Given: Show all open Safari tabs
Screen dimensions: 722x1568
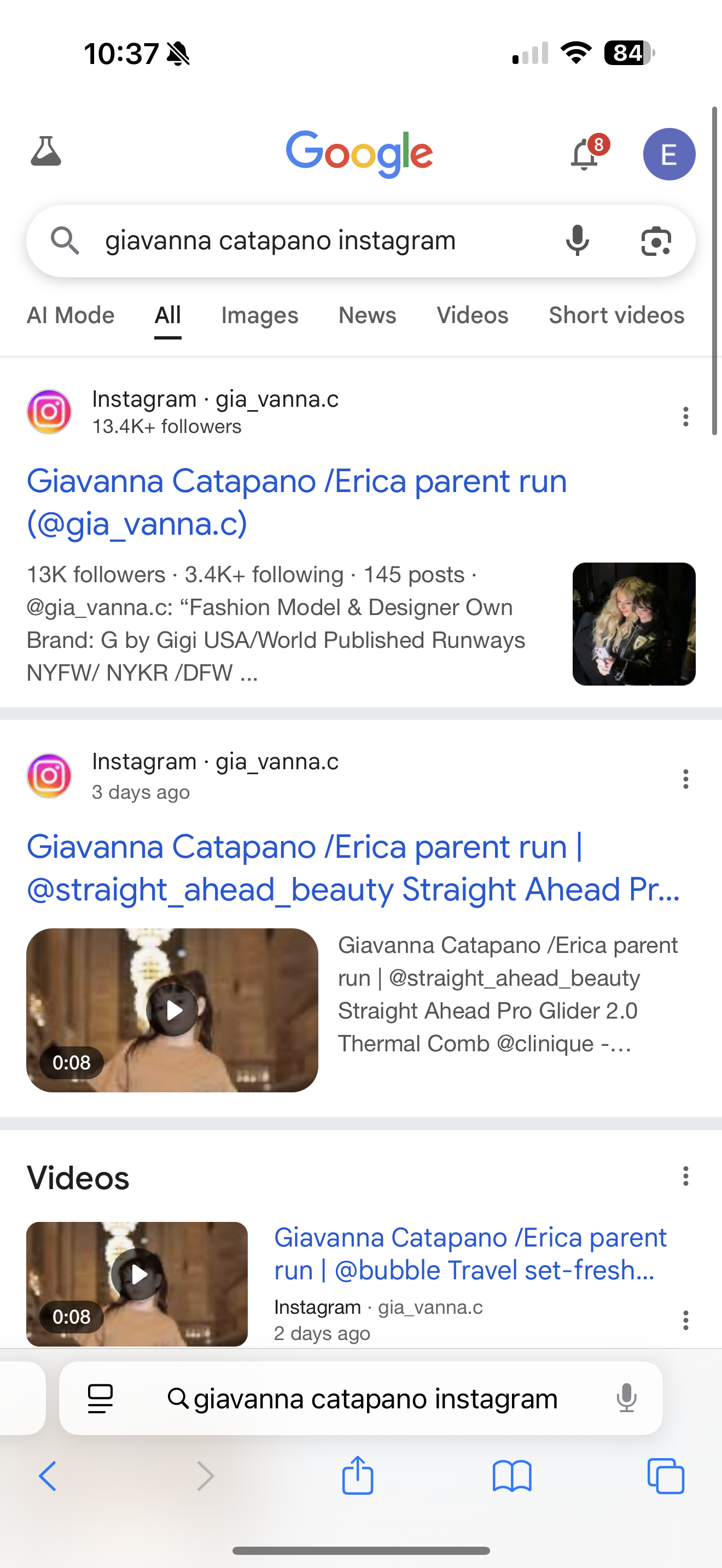Looking at the screenshot, I should tap(665, 1476).
